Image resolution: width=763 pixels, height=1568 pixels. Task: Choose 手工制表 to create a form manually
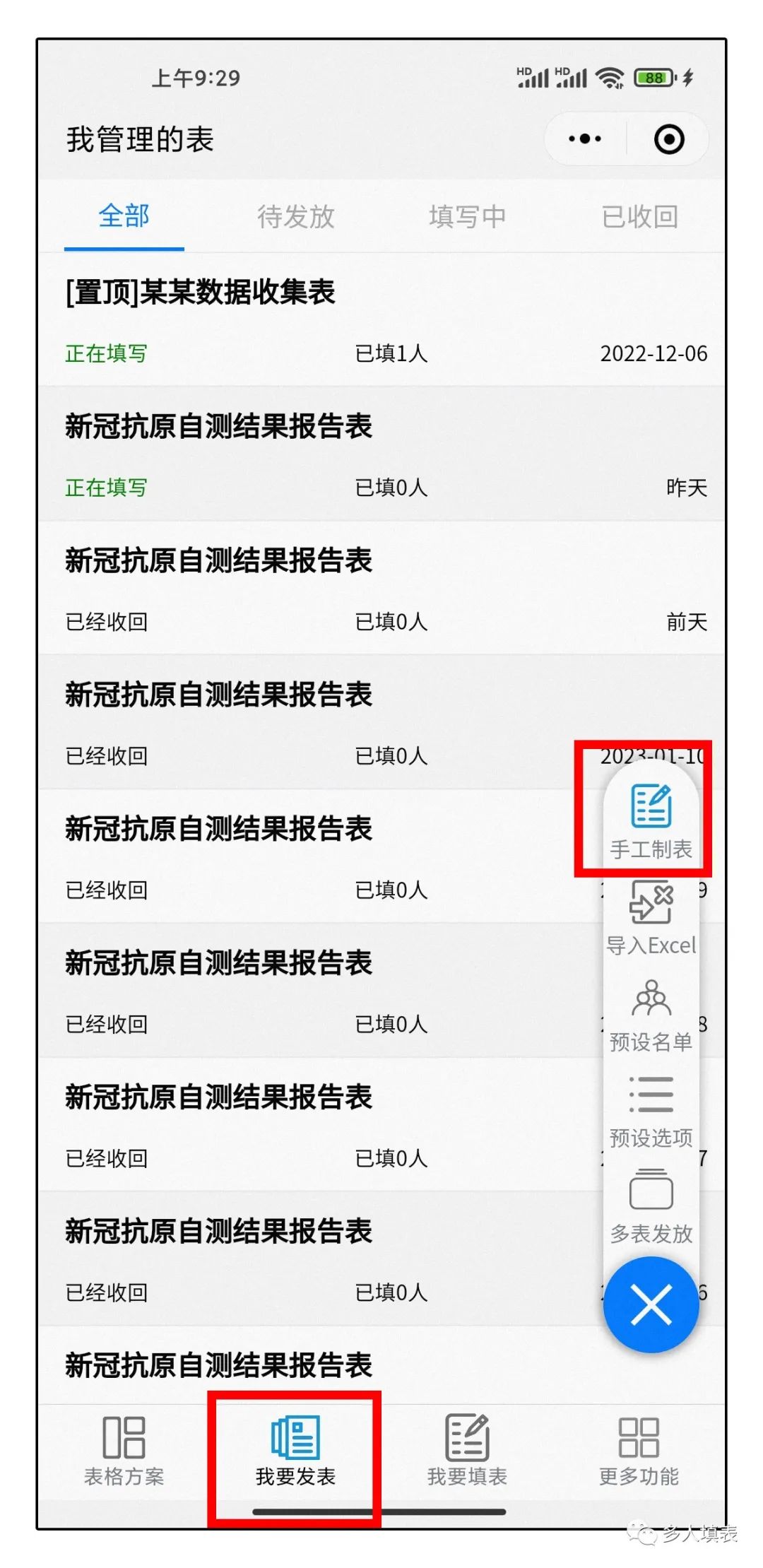[651, 820]
